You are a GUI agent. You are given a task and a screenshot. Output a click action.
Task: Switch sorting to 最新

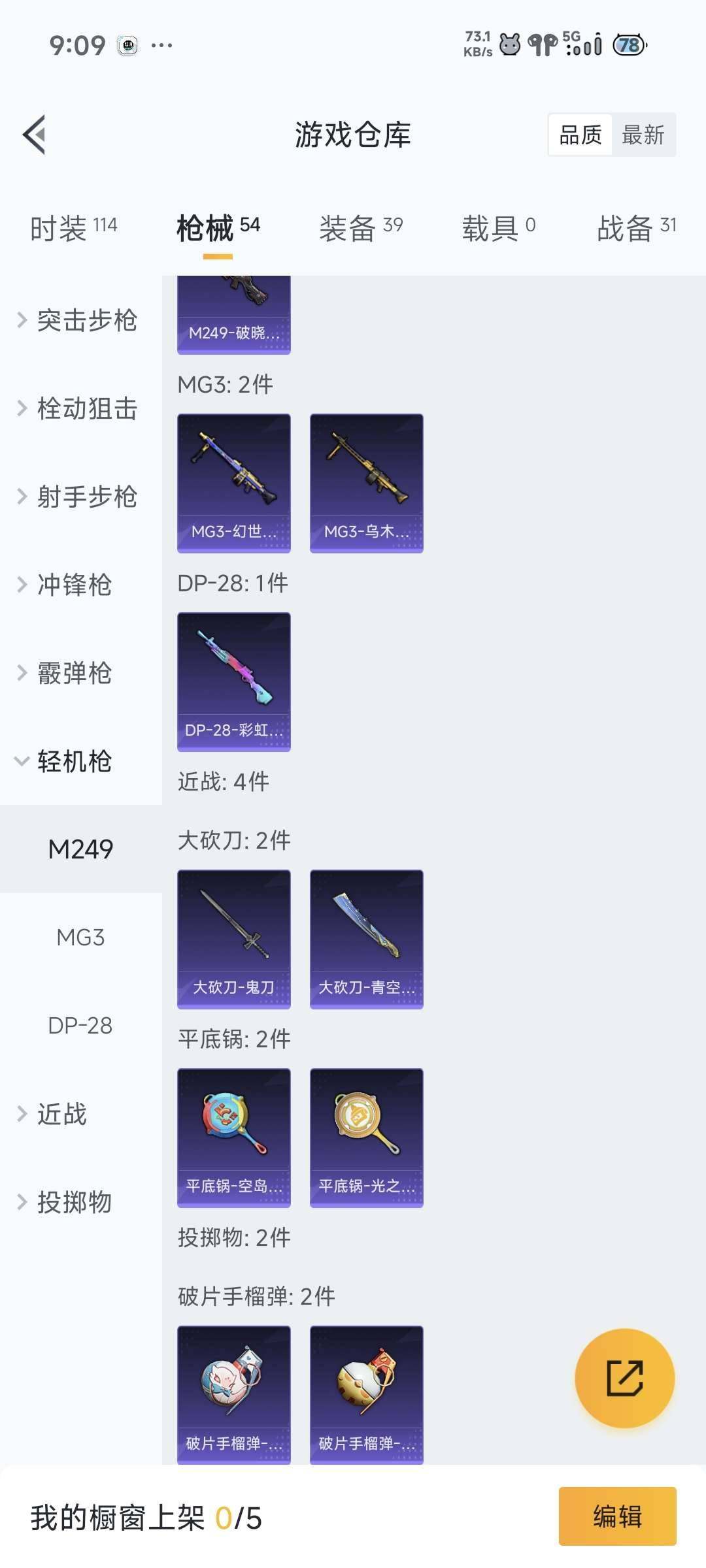click(644, 135)
